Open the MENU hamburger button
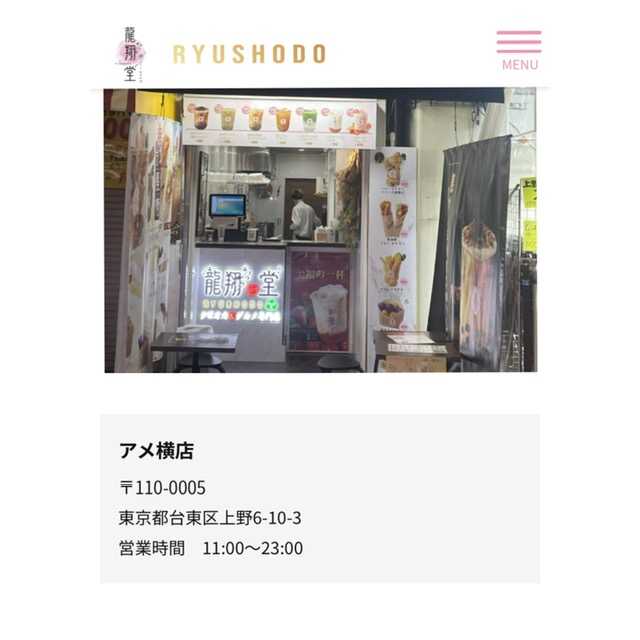640x640 pixels. tap(519, 49)
